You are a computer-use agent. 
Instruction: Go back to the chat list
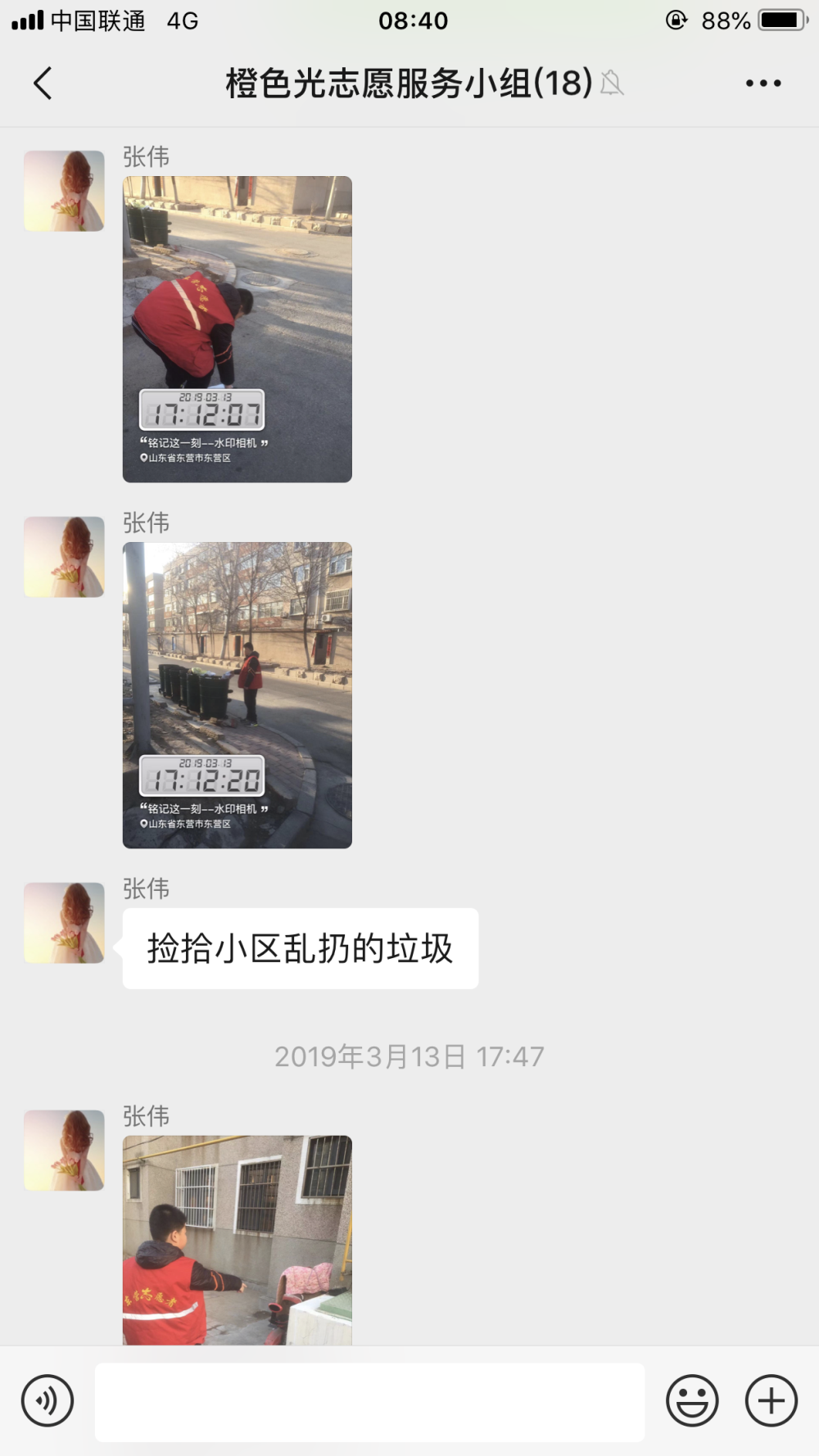(43, 83)
